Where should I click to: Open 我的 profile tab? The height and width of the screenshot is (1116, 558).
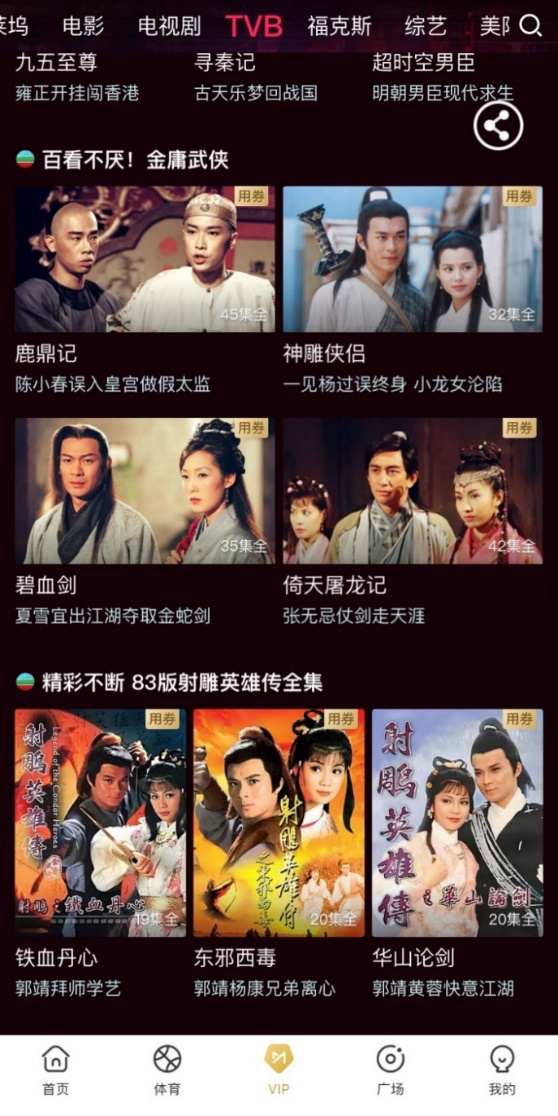pos(502,1070)
